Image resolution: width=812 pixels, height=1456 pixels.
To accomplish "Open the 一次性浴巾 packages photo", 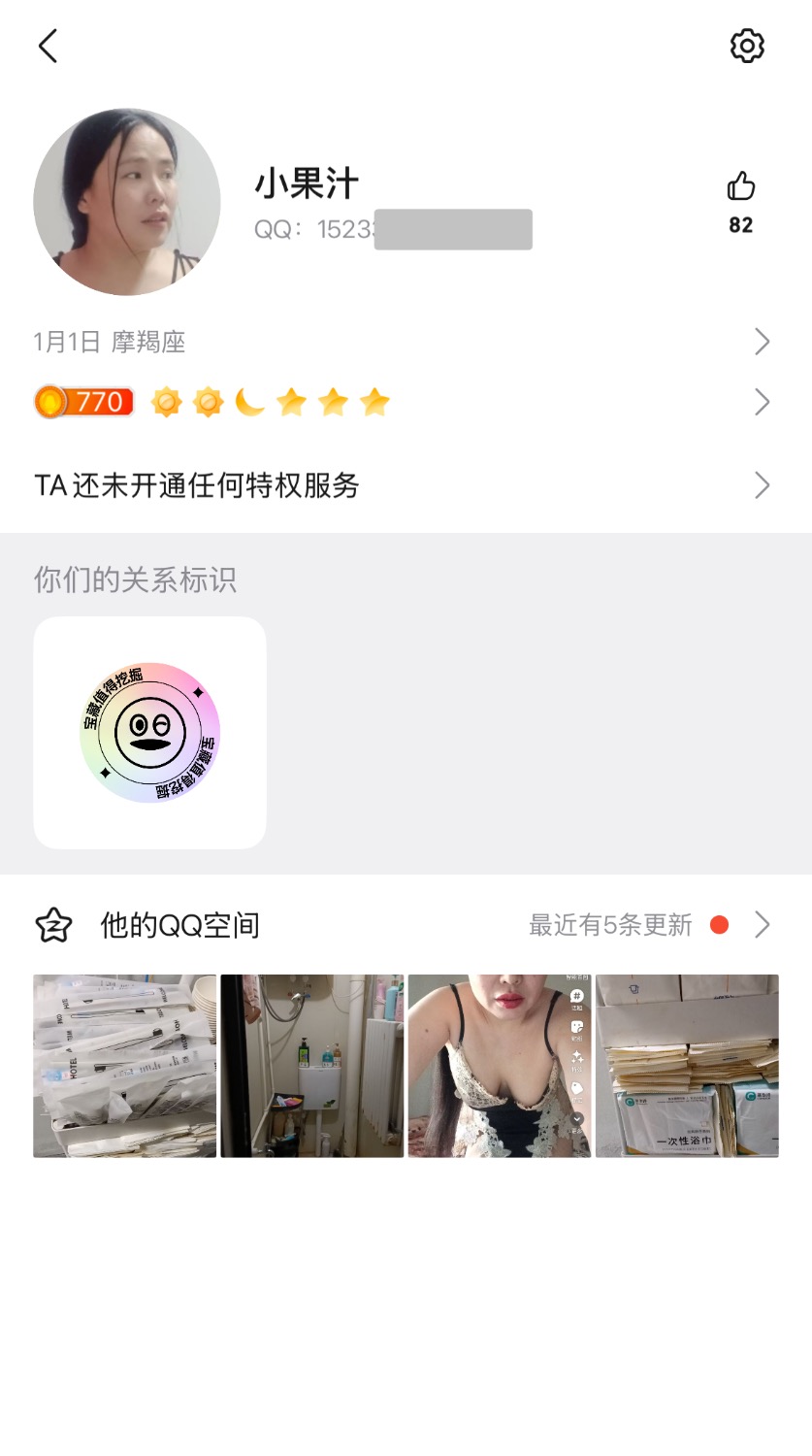I will click(687, 1066).
